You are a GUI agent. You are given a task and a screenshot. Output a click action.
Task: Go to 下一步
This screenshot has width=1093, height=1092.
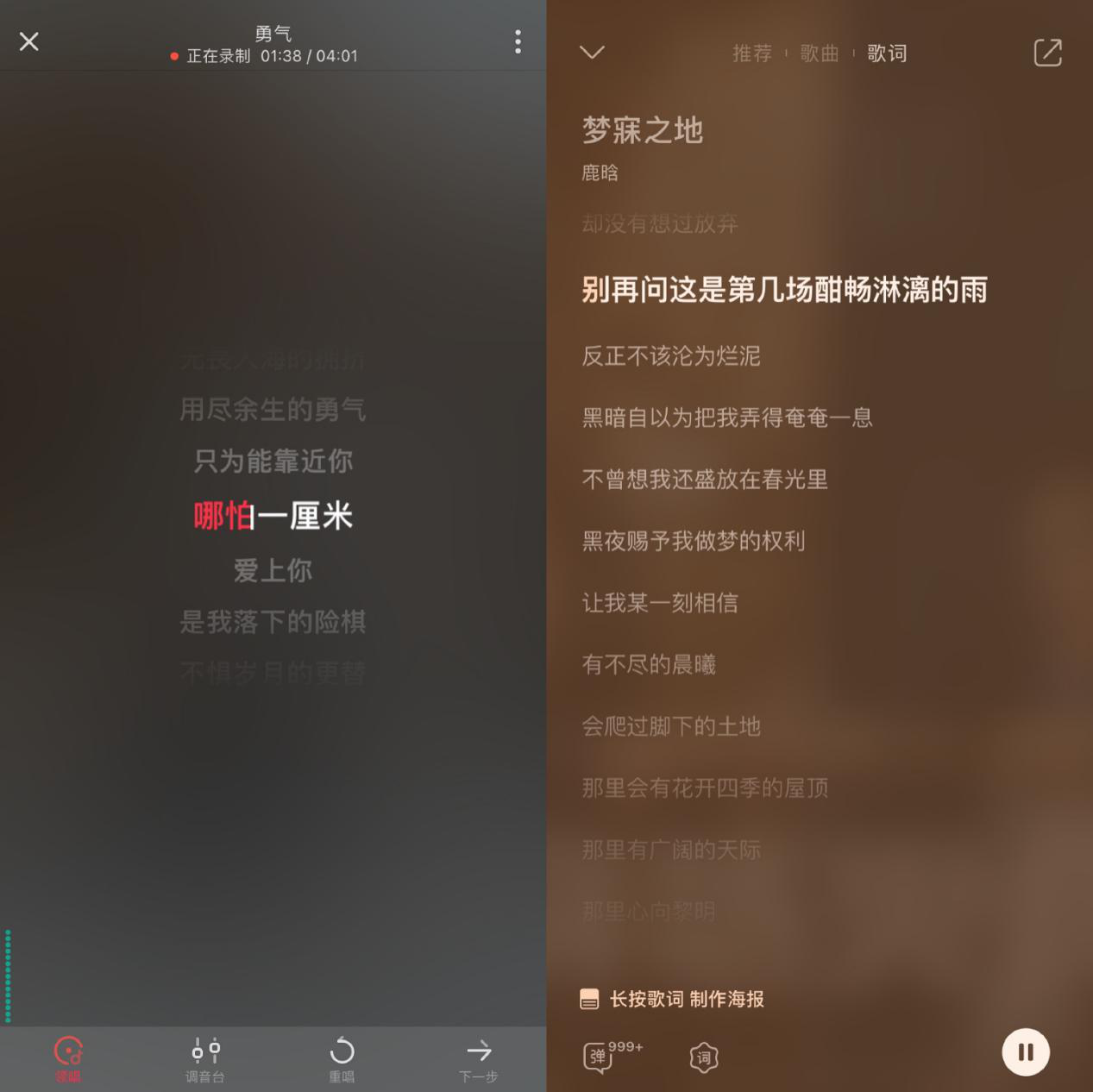[479, 1057]
